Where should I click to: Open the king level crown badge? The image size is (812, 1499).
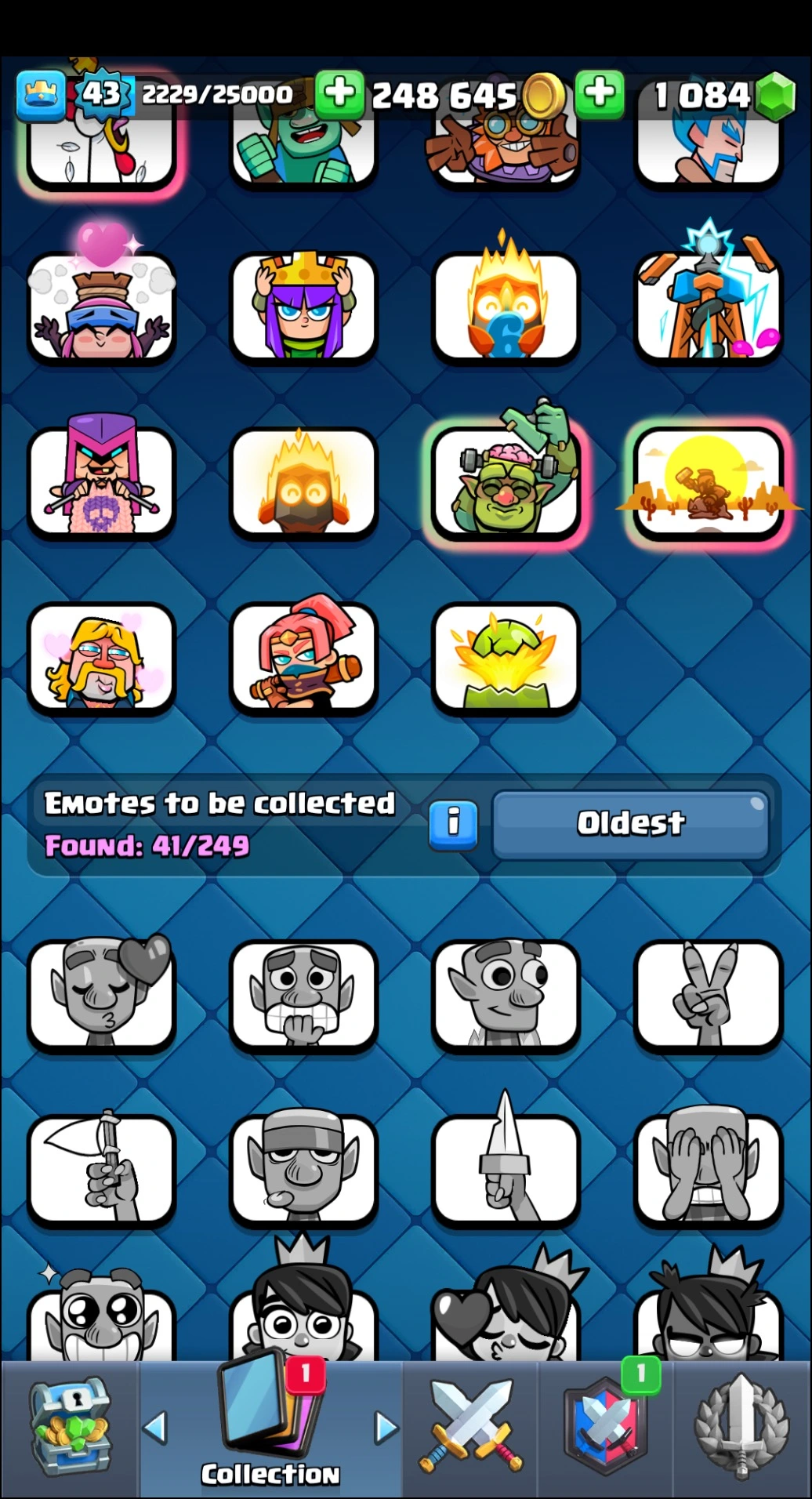pyautogui.click(x=41, y=95)
